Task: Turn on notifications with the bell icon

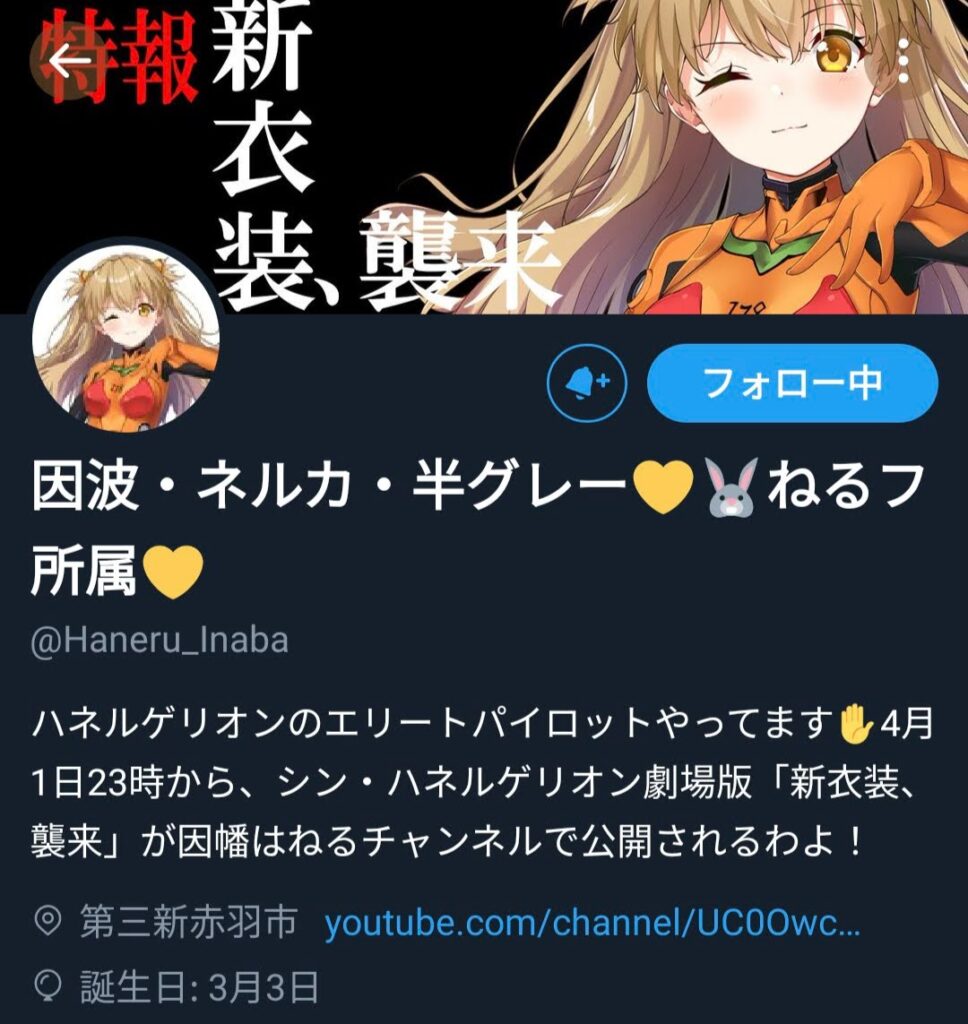Action: coord(586,382)
